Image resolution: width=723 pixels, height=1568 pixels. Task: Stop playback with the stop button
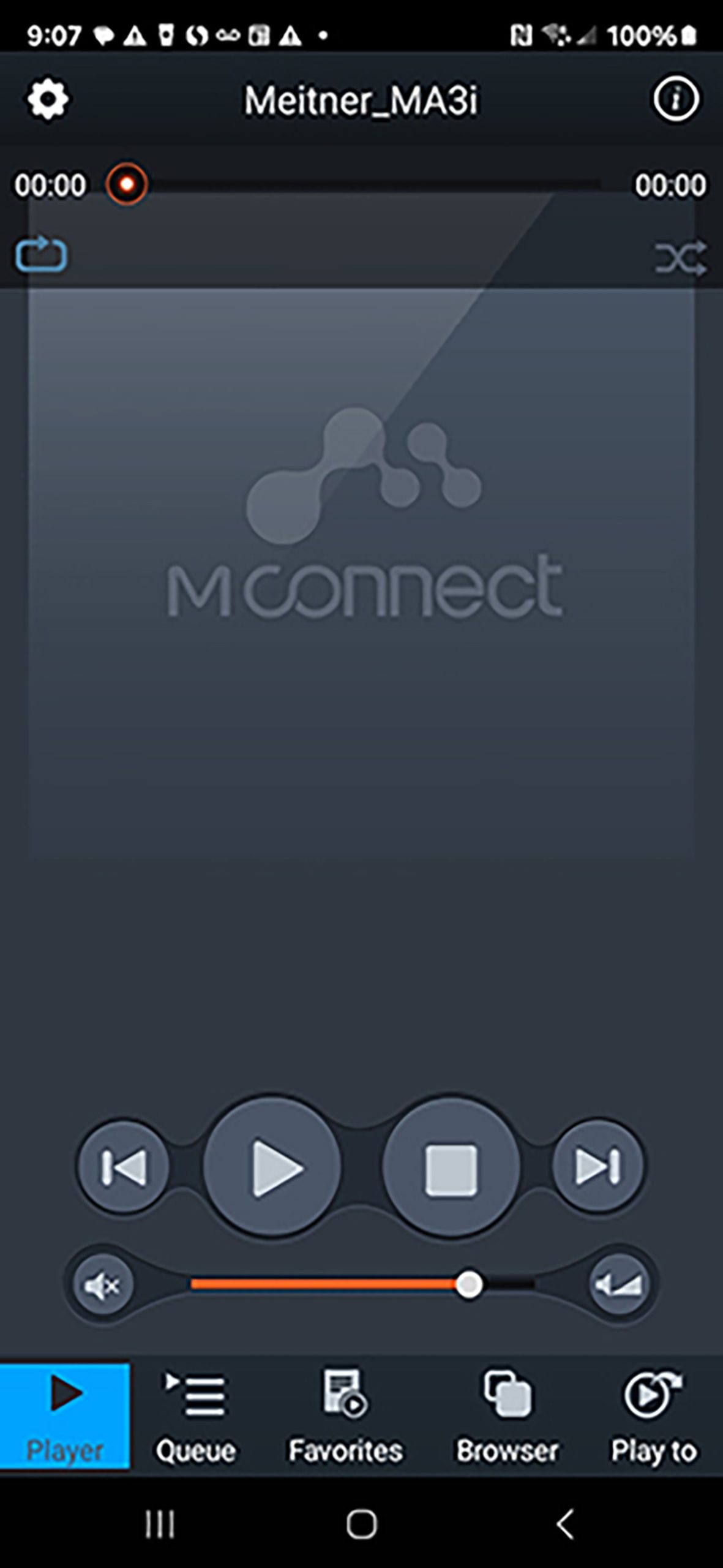point(451,1168)
